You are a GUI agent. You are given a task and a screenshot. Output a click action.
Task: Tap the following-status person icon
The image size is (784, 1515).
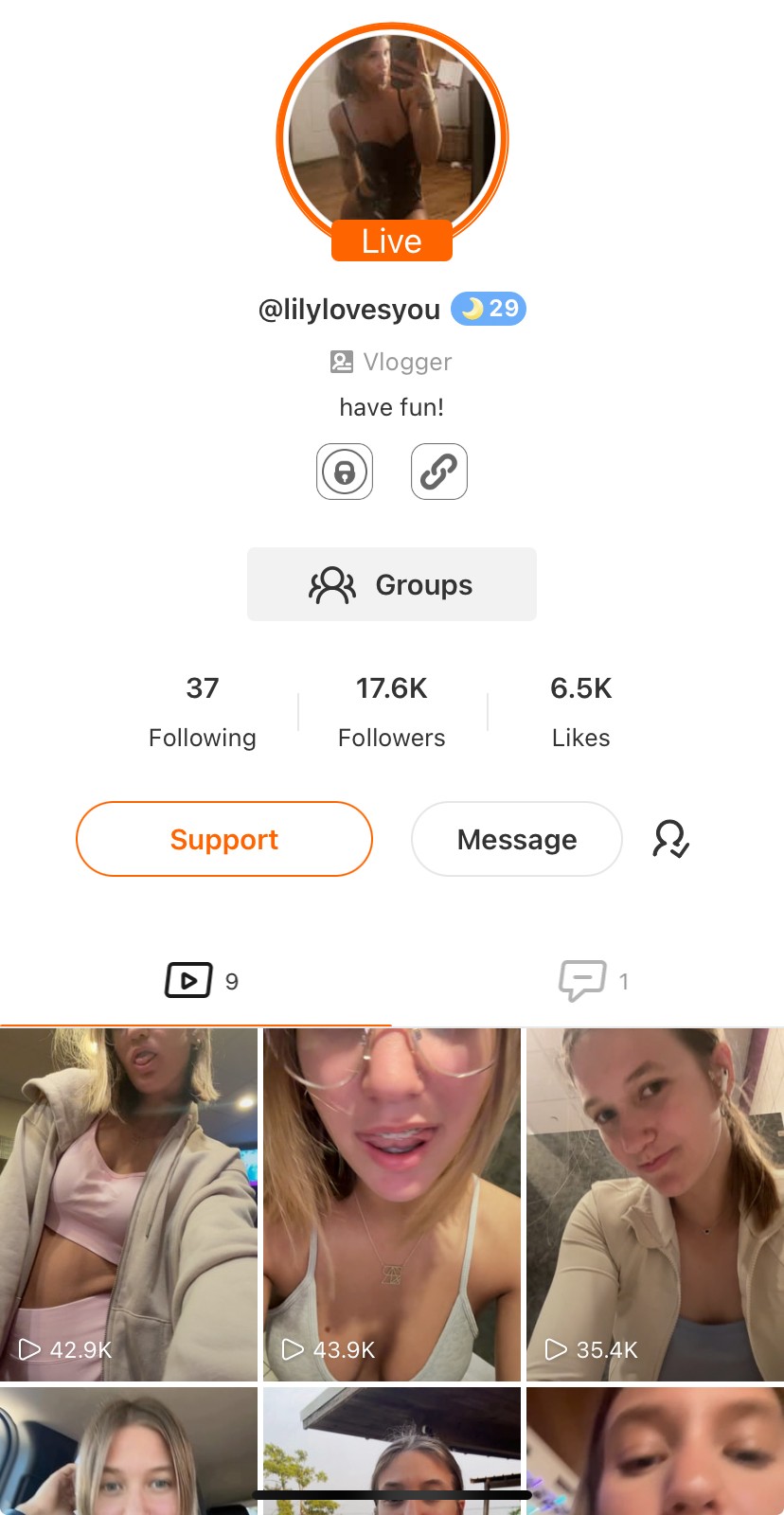670,839
